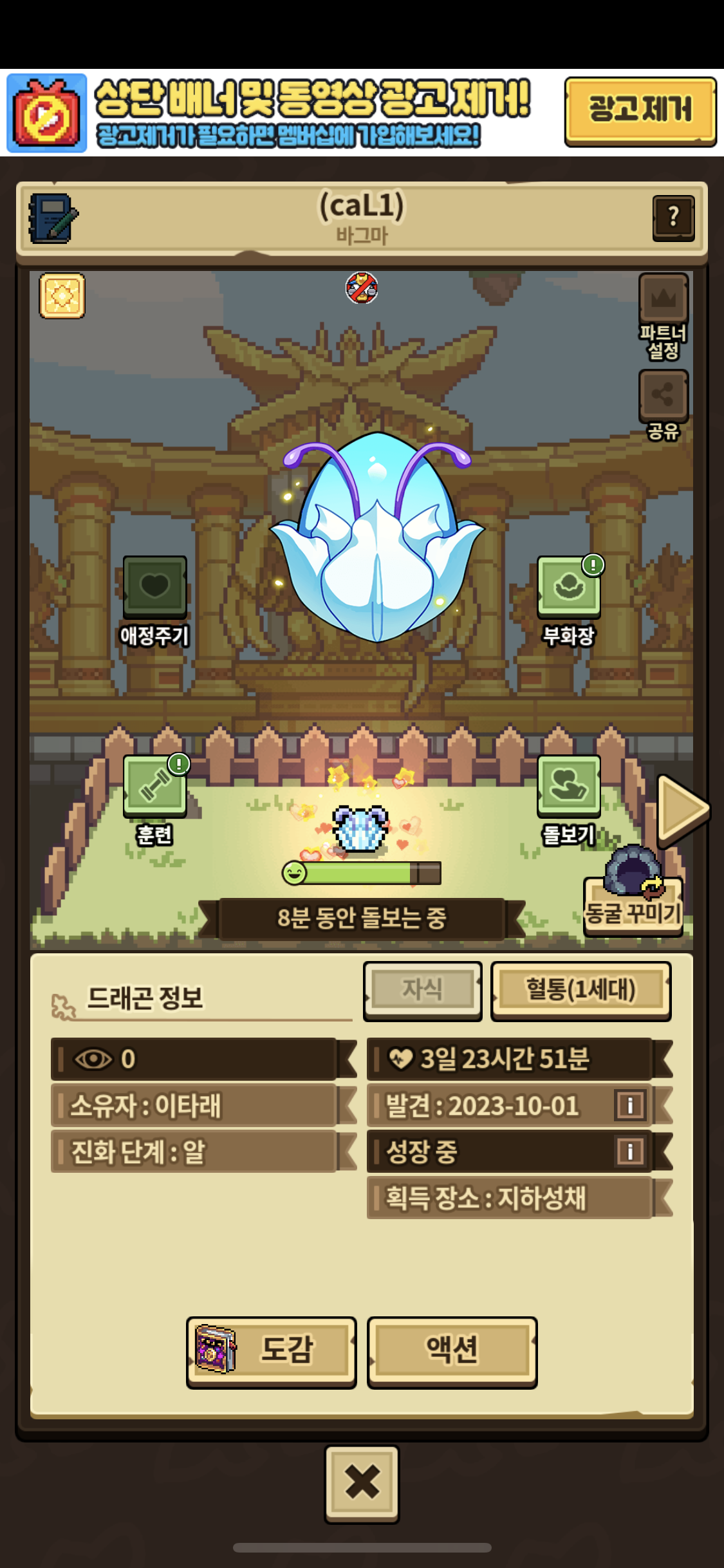This screenshot has width=724, height=1568.
Task: Open 자식 offspring button
Action: [422, 990]
